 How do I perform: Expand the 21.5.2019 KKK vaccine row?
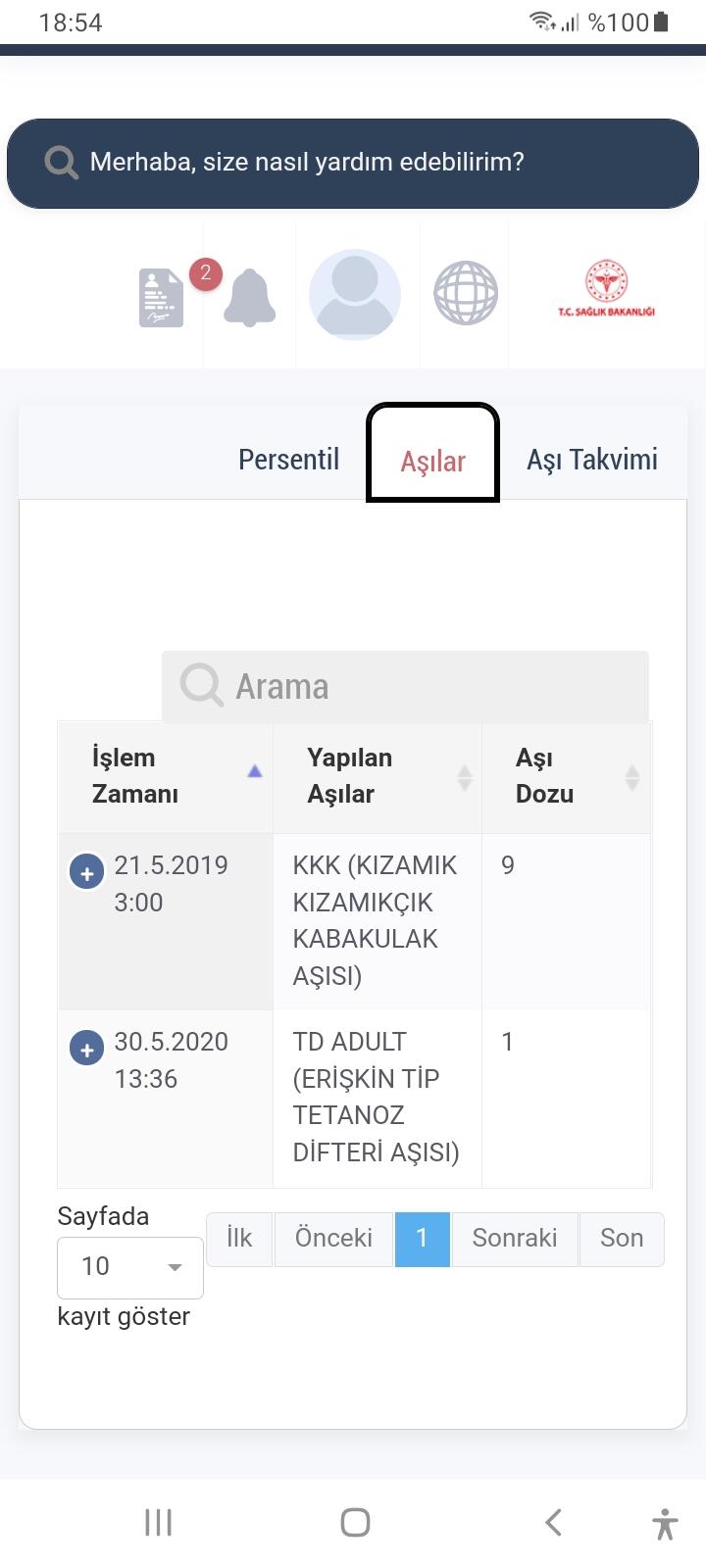86,872
